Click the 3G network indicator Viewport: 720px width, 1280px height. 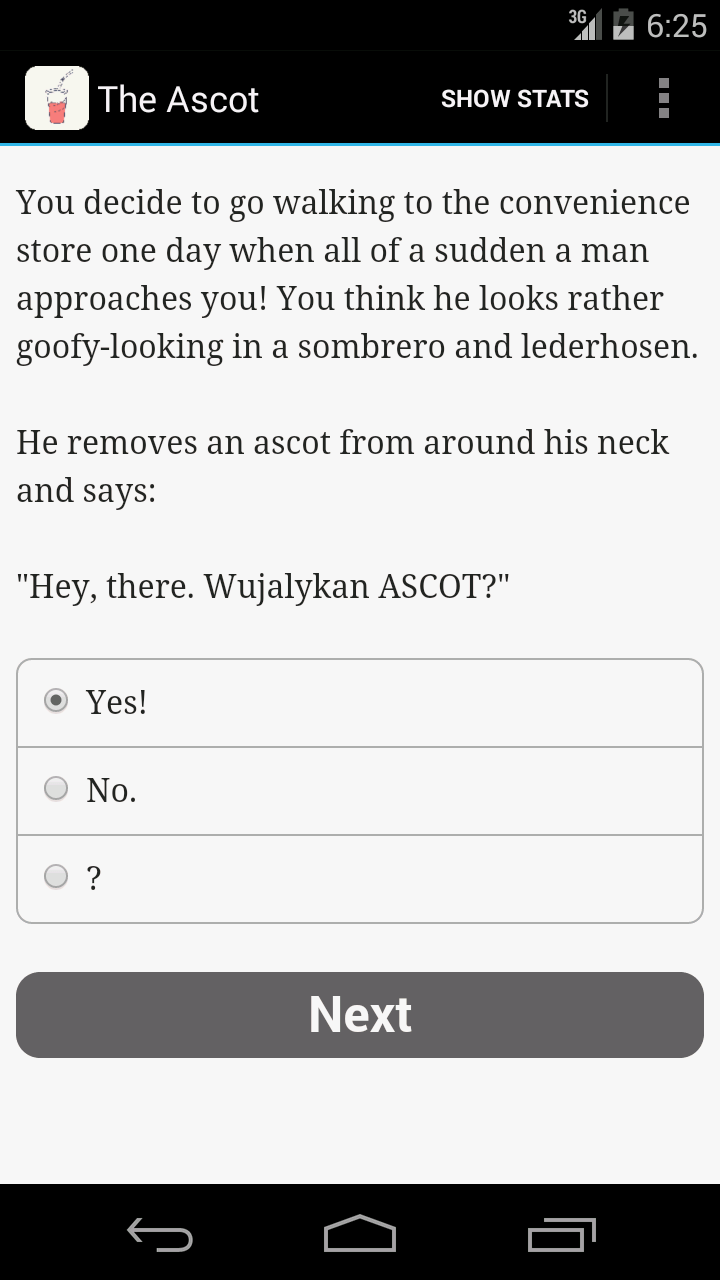[x=576, y=17]
